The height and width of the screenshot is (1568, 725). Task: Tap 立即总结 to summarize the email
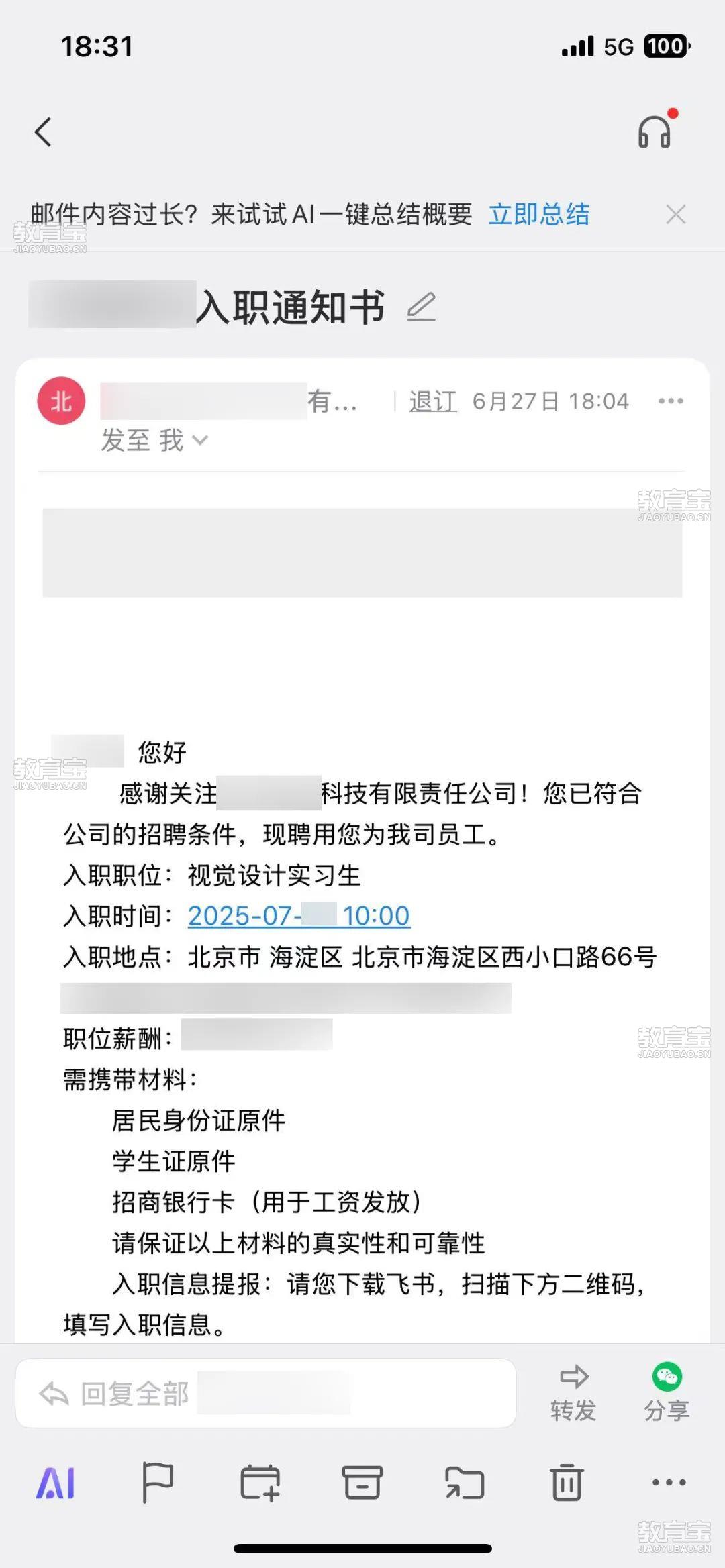pyautogui.click(x=538, y=215)
